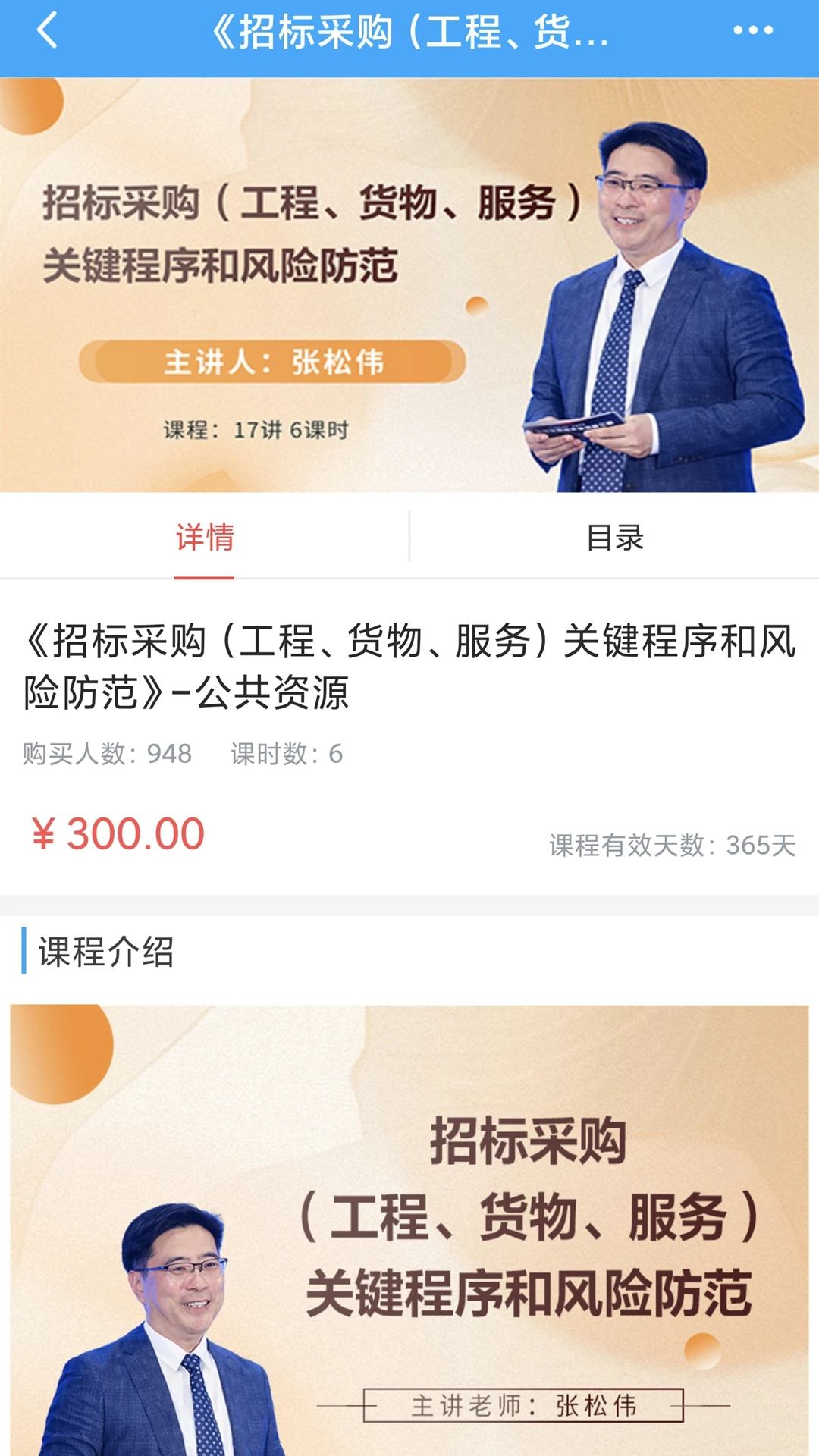Switch to the 目录 tab

614,538
